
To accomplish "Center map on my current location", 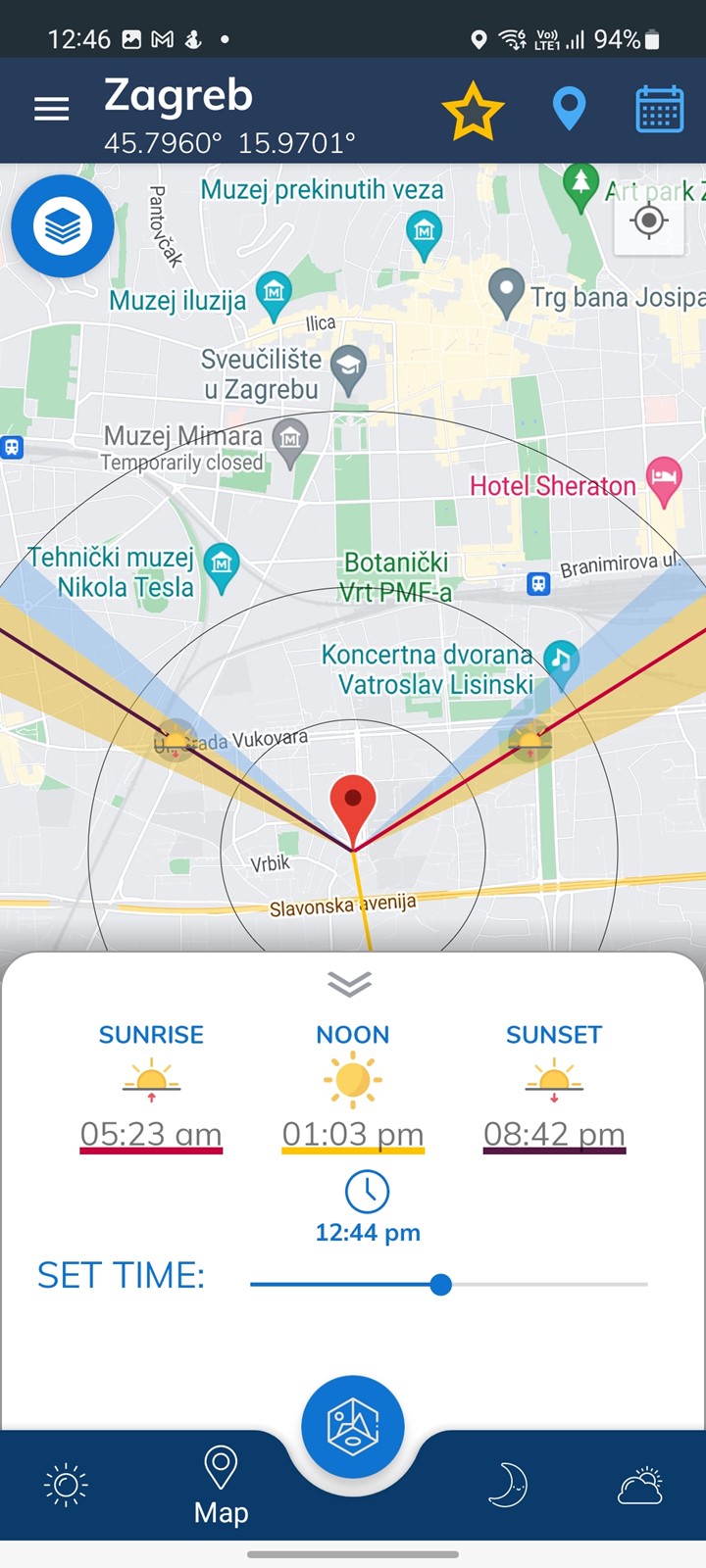I will tap(648, 220).
